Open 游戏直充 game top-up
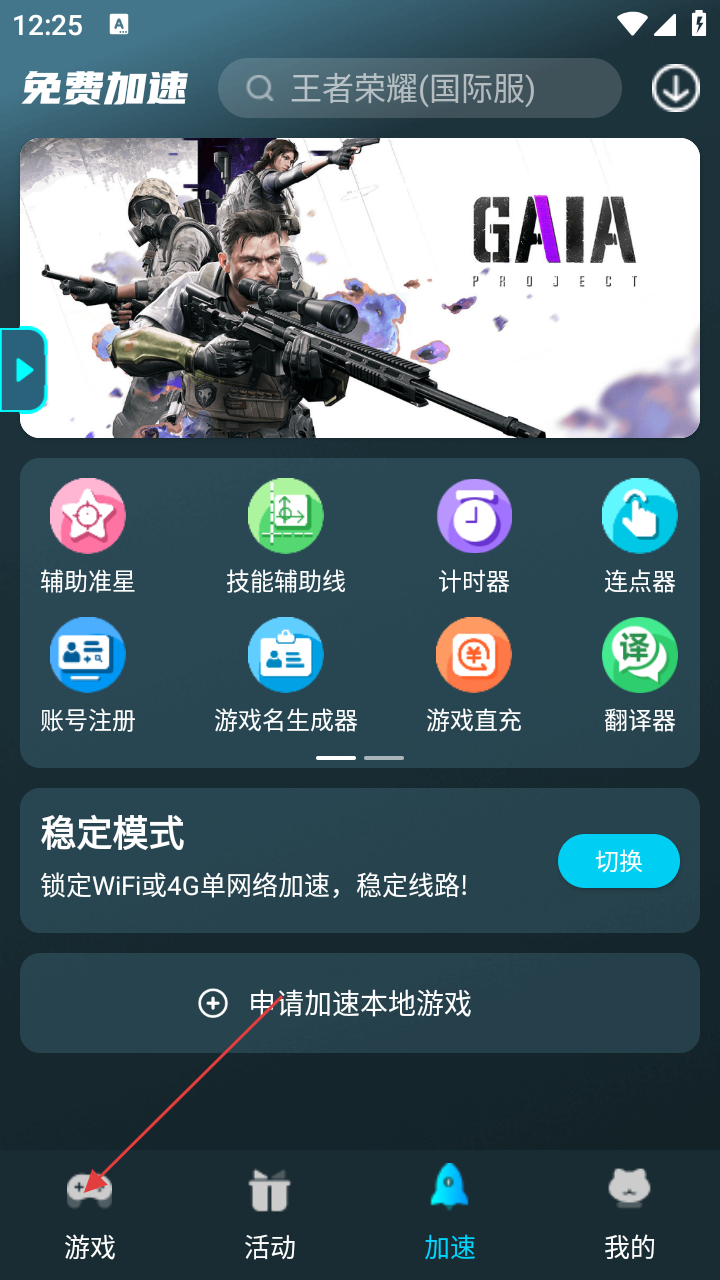This screenshot has height=1280, width=720. pyautogui.click(x=474, y=655)
